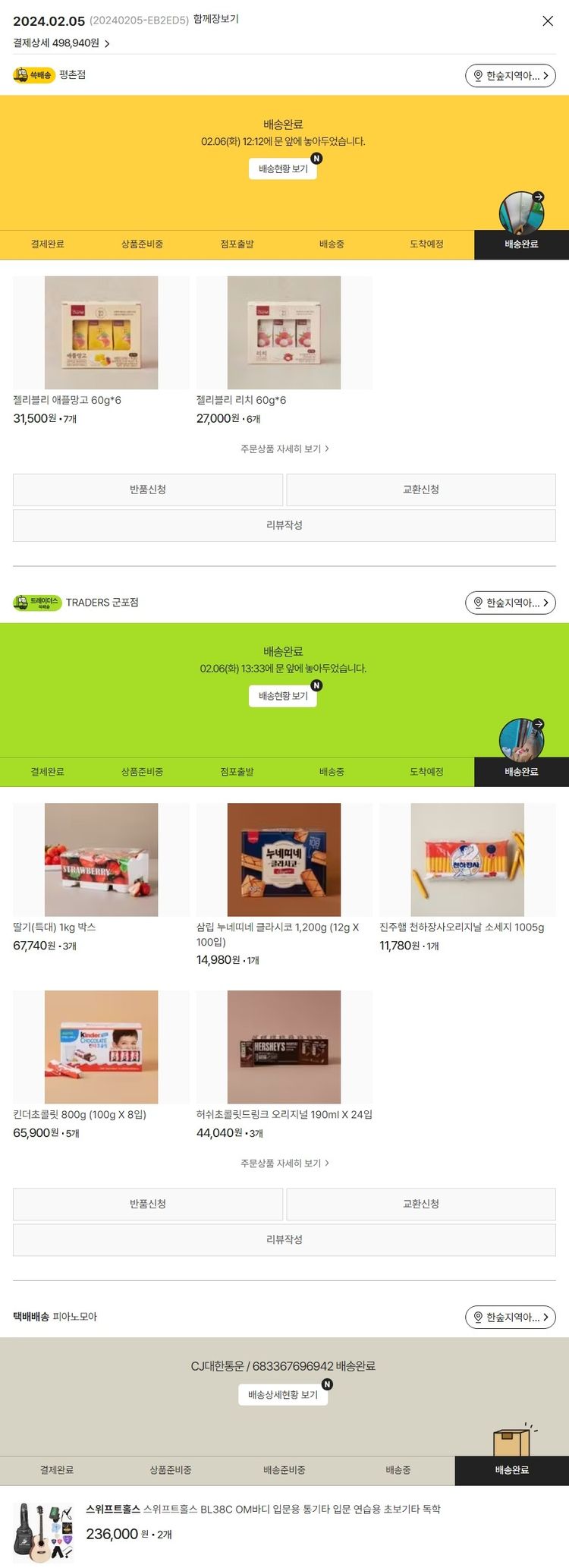Open 킨더초콜릿 800g product

click(x=101, y=1047)
